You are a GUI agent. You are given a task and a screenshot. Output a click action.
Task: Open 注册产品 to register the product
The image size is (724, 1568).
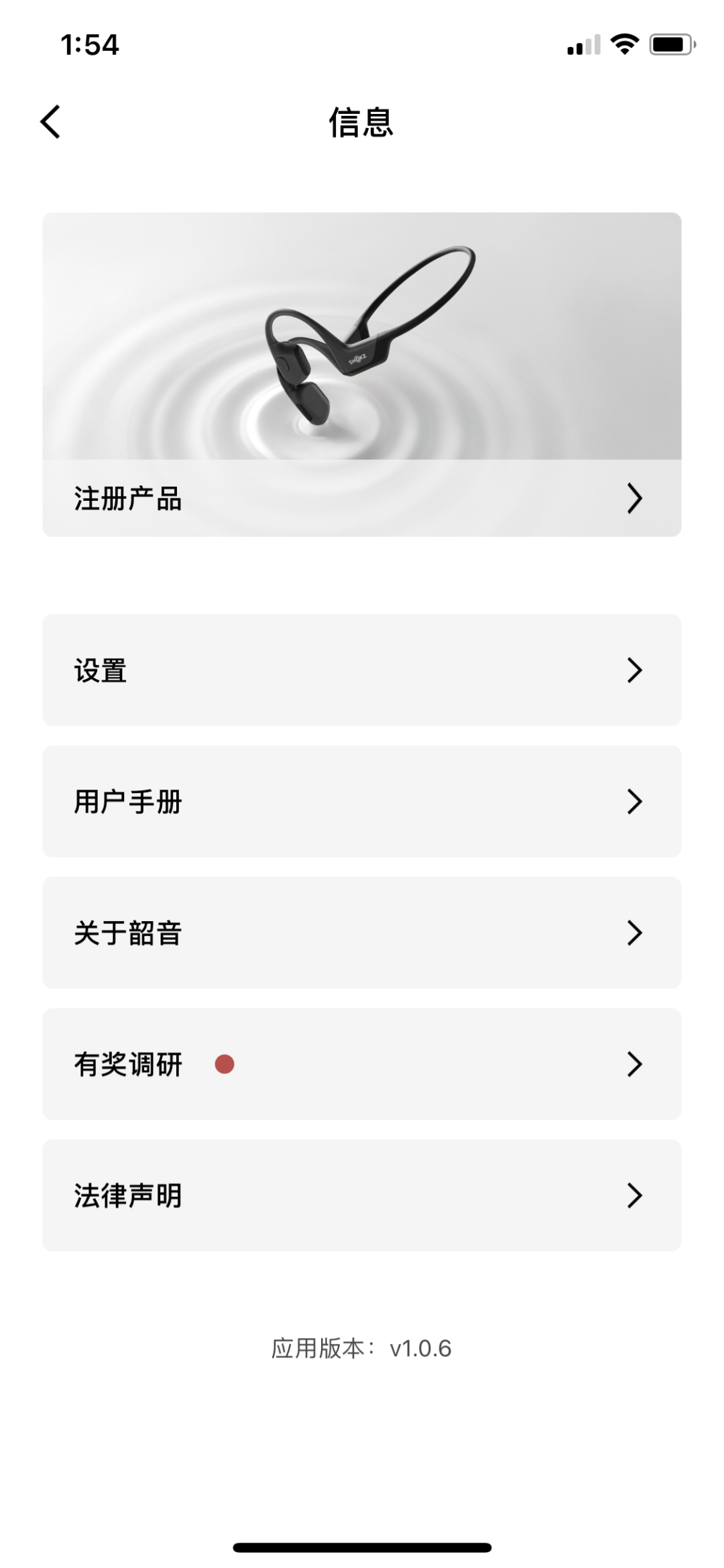(x=362, y=498)
